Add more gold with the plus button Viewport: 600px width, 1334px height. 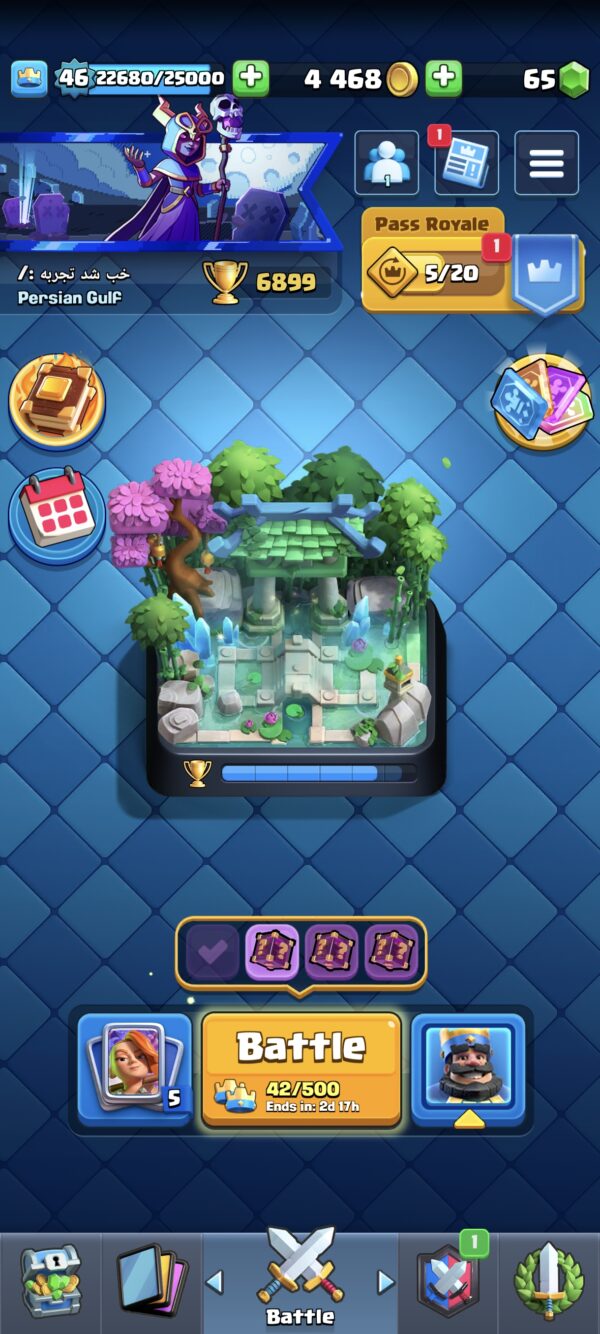[x=251, y=78]
